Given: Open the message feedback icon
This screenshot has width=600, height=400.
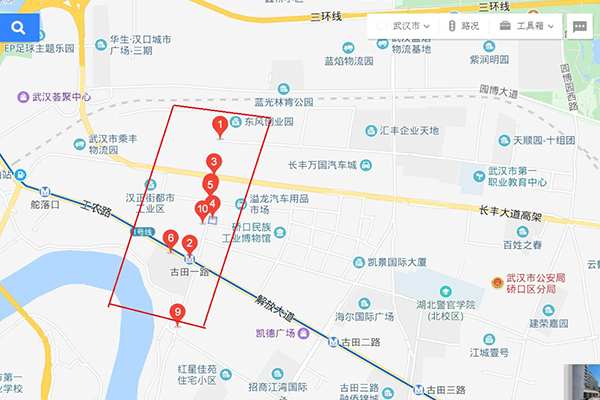Looking at the screenshot, I should click(579, 26).
